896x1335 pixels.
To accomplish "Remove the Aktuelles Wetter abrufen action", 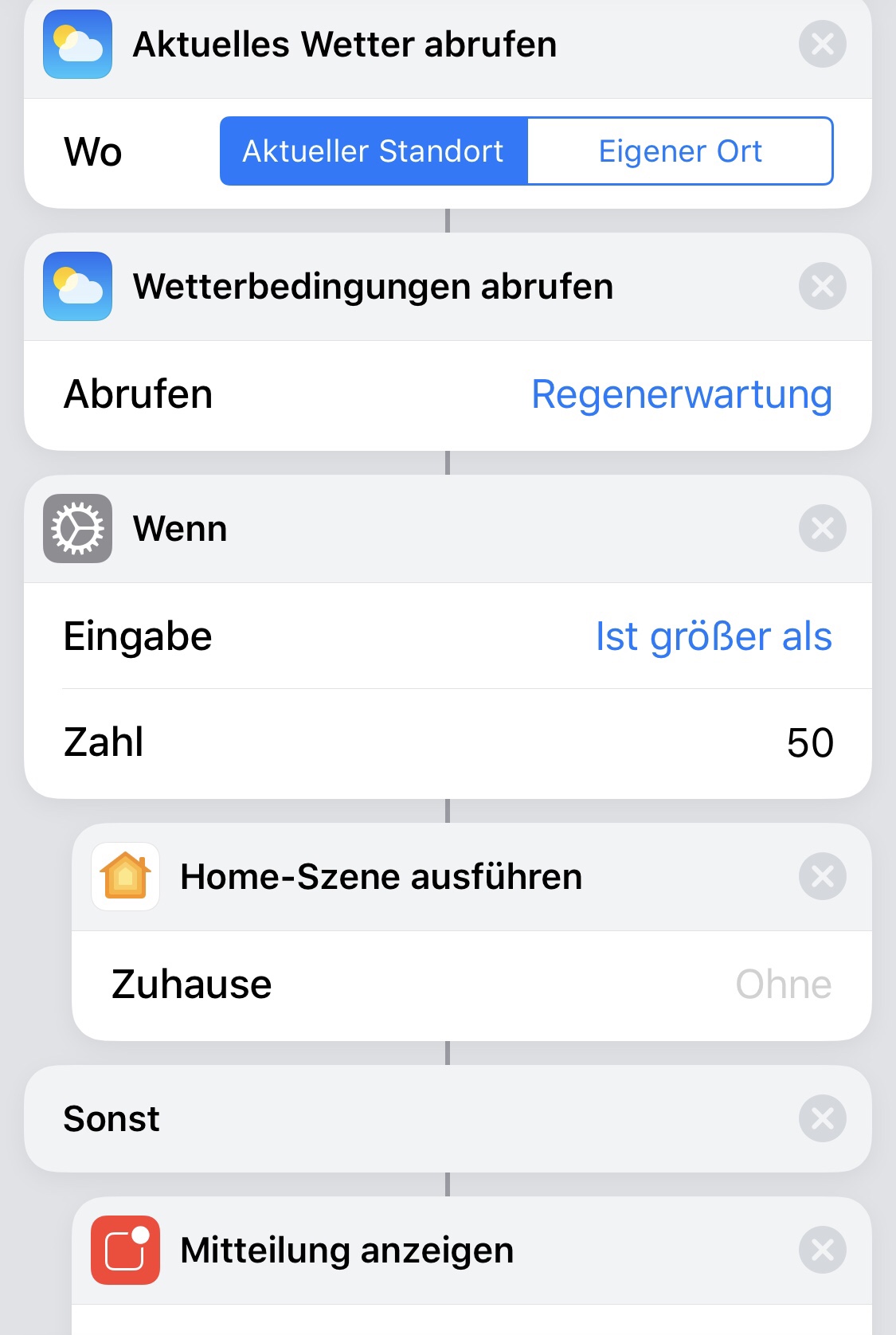I will coord(822,45).
